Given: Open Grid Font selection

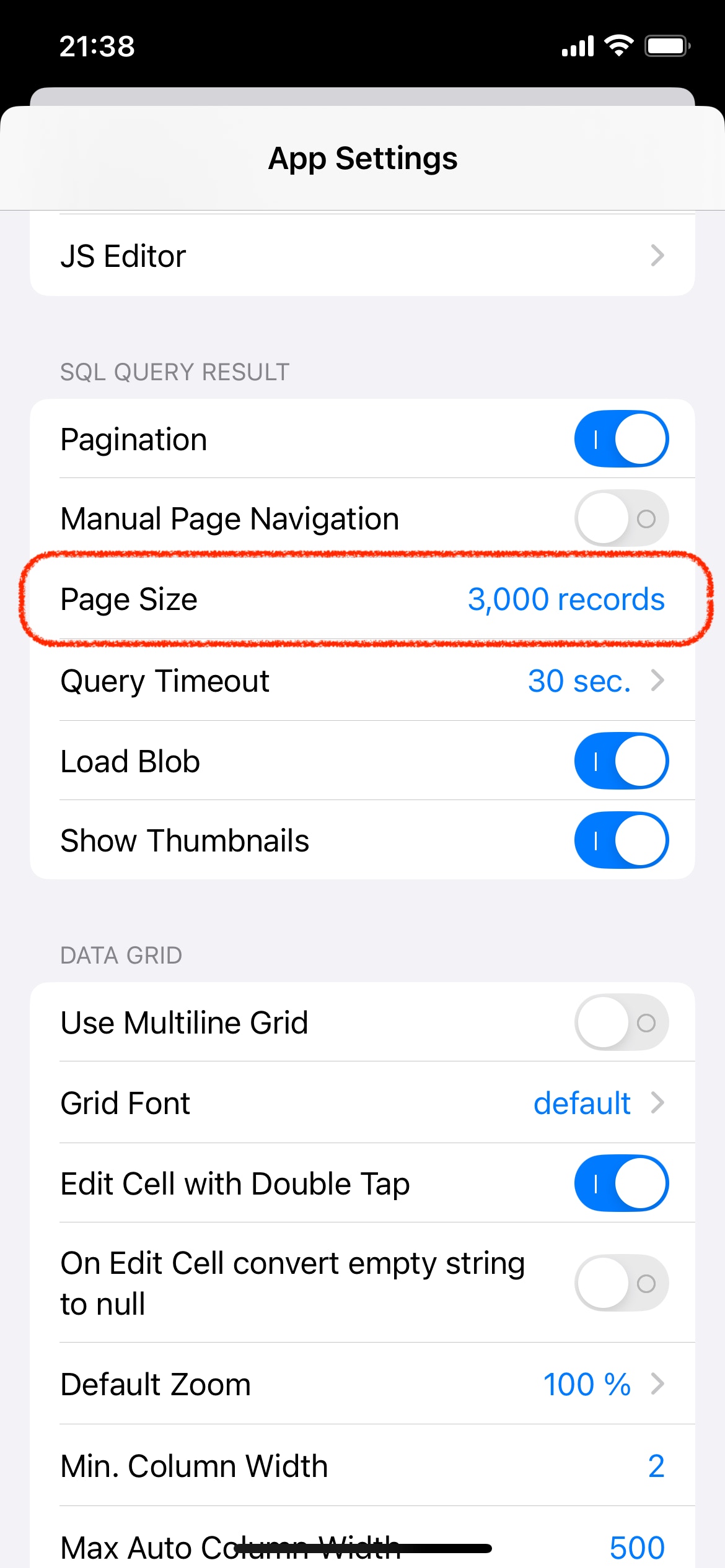Looking at the screenshot, I should pyautogui.click(x=362, y=1103).
